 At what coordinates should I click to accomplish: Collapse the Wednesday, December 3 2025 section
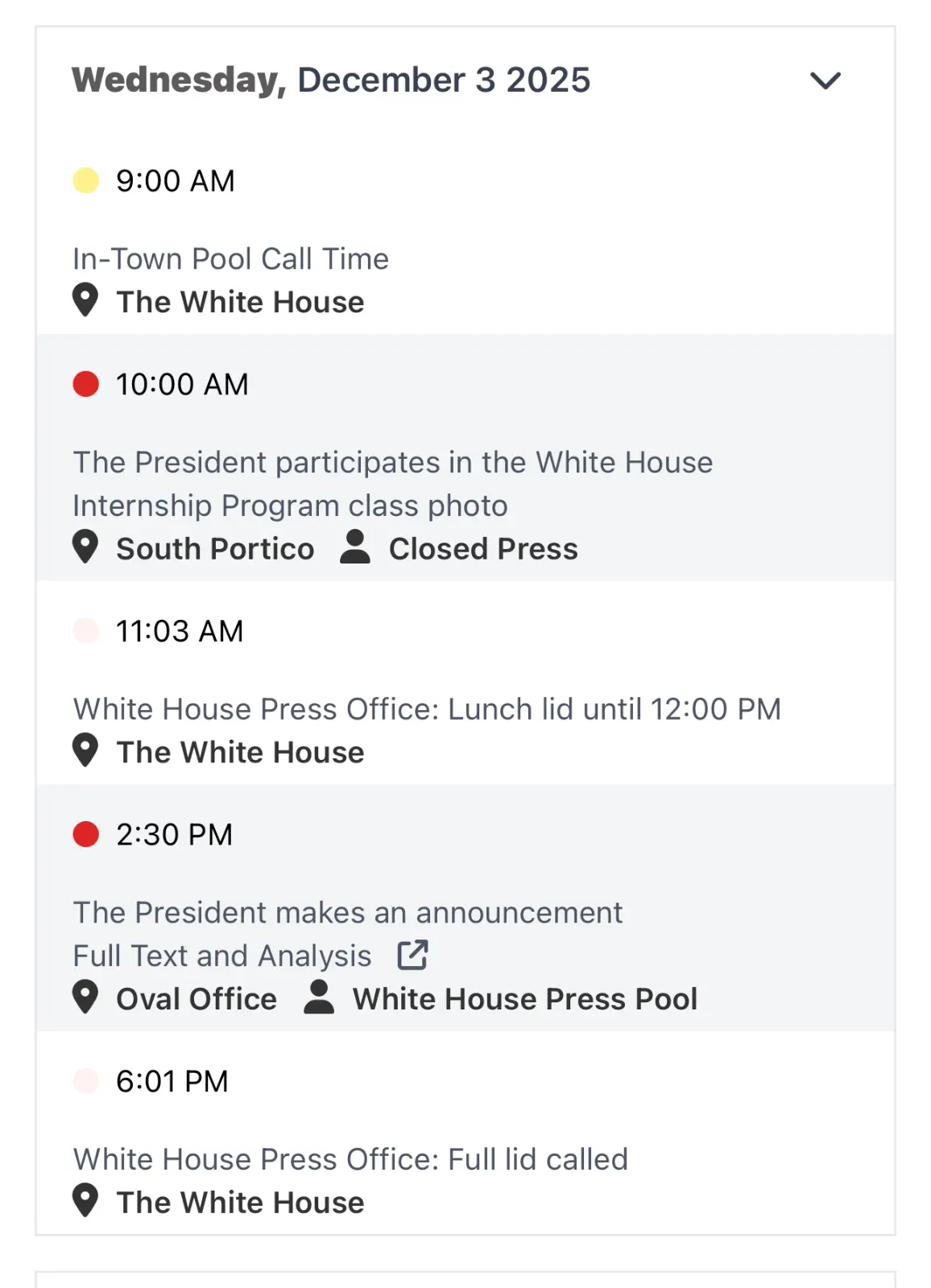(x=825, y=80)
